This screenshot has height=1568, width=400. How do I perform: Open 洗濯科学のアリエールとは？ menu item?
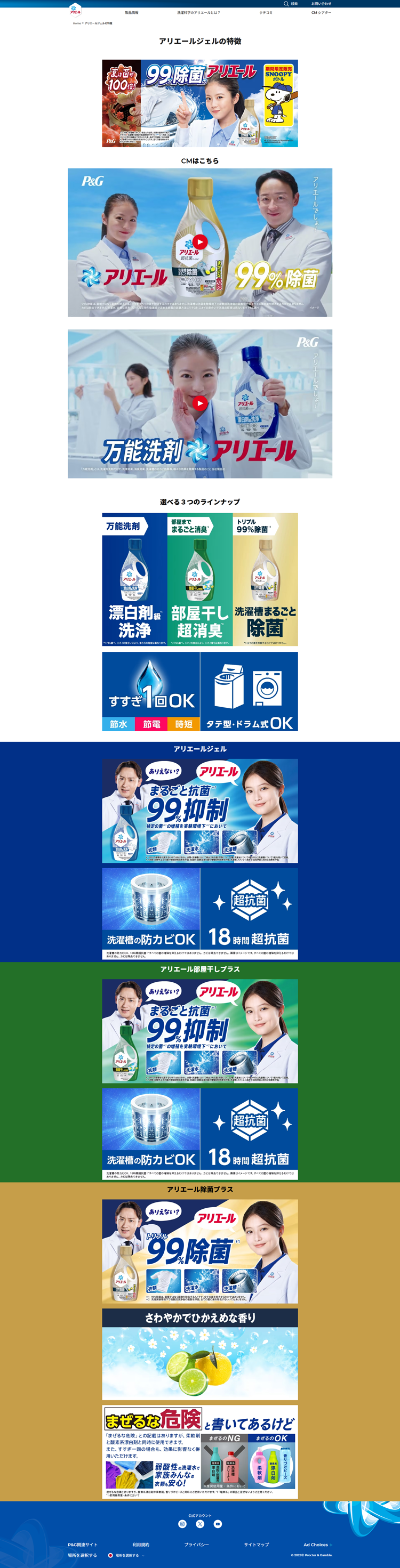tap(198, 13)
